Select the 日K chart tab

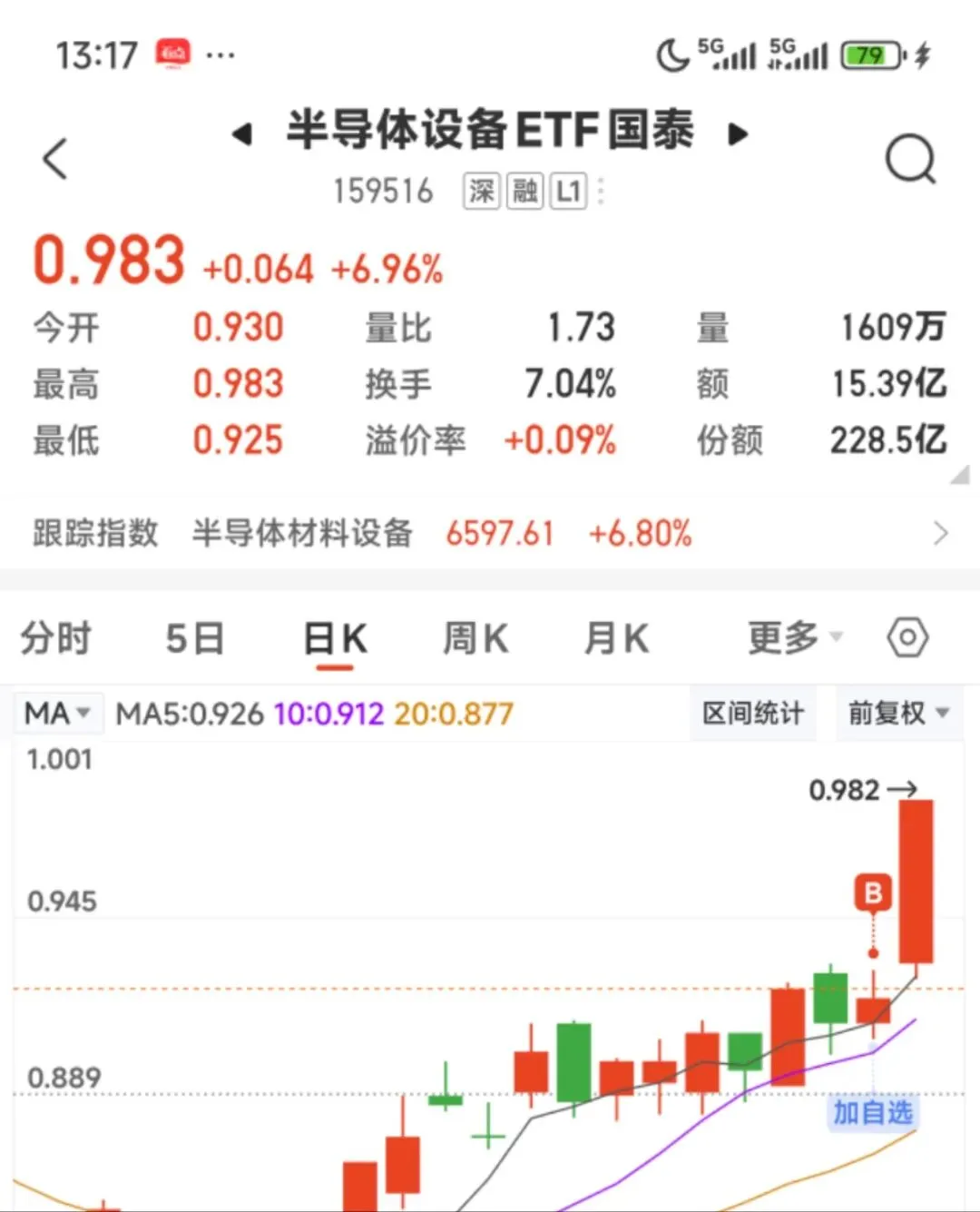point(334,638)
